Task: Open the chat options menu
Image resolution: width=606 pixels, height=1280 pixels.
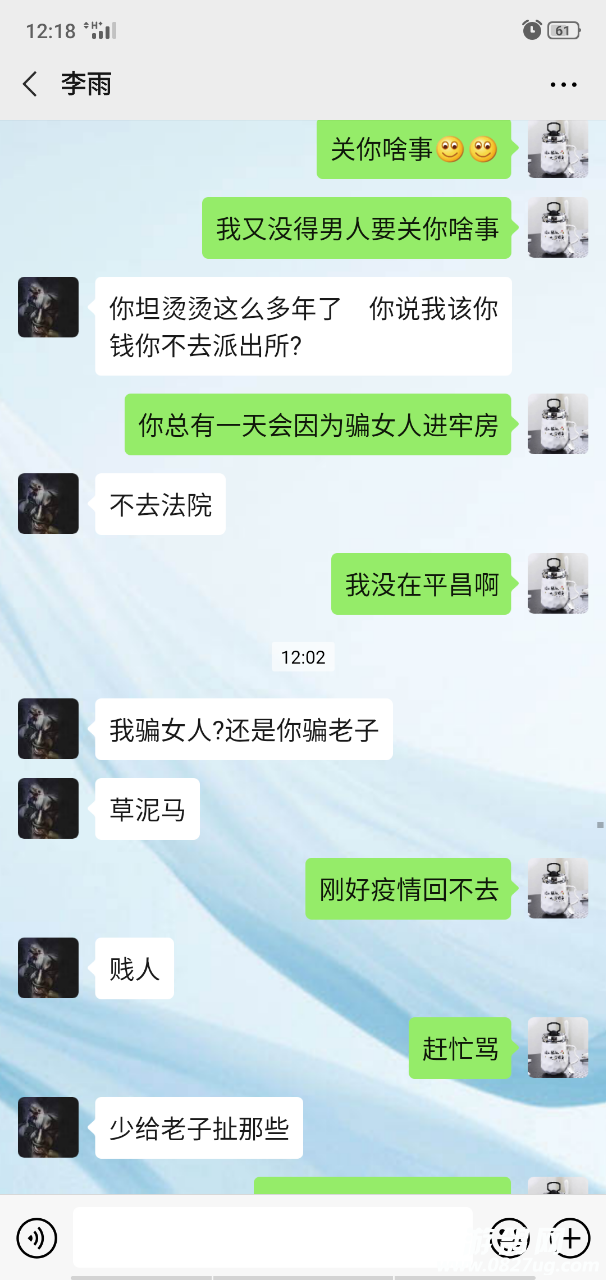Action: tap(563, 85)
